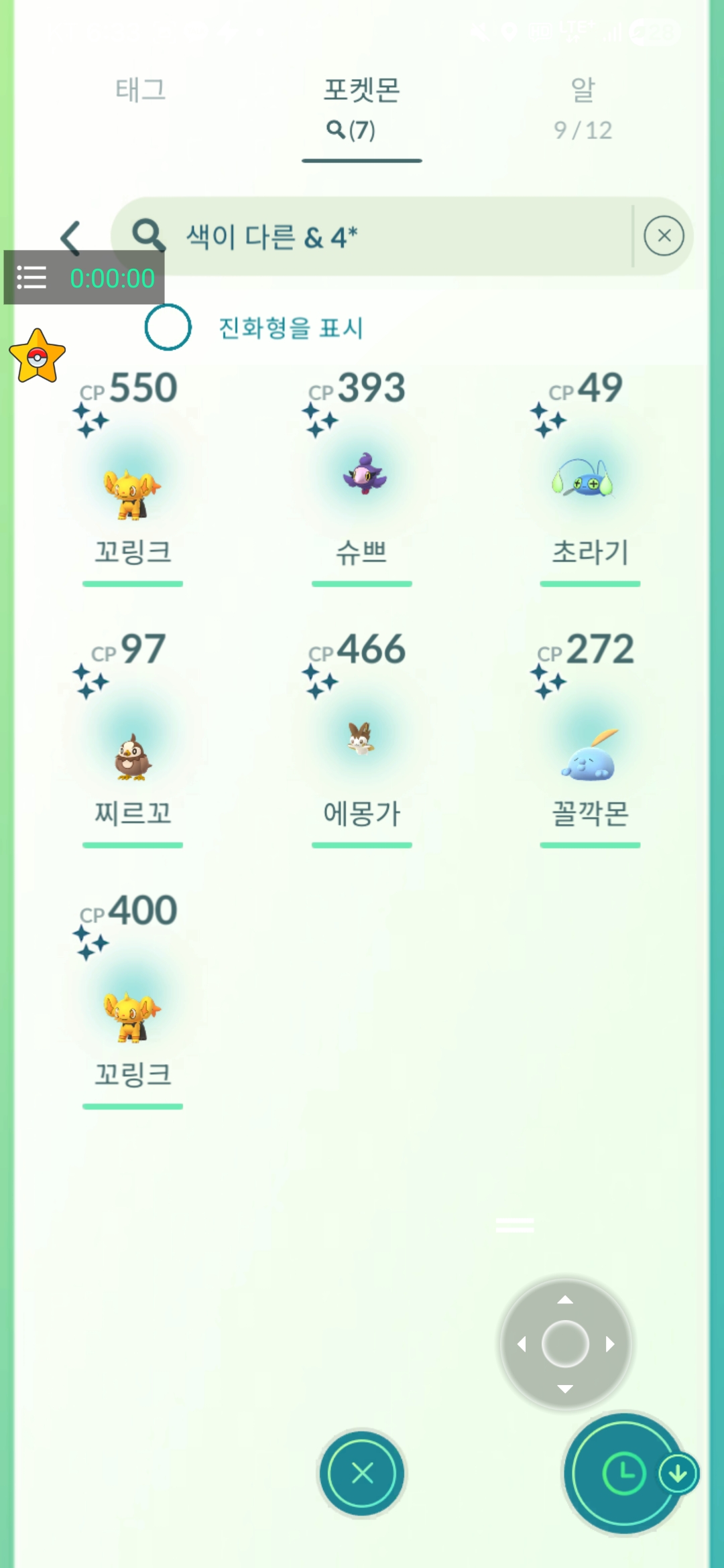Image resolution: width=724 pixels, height=1568 pixels.
Task: Close the Pokémon list with X button
Action: (362, 1473)
